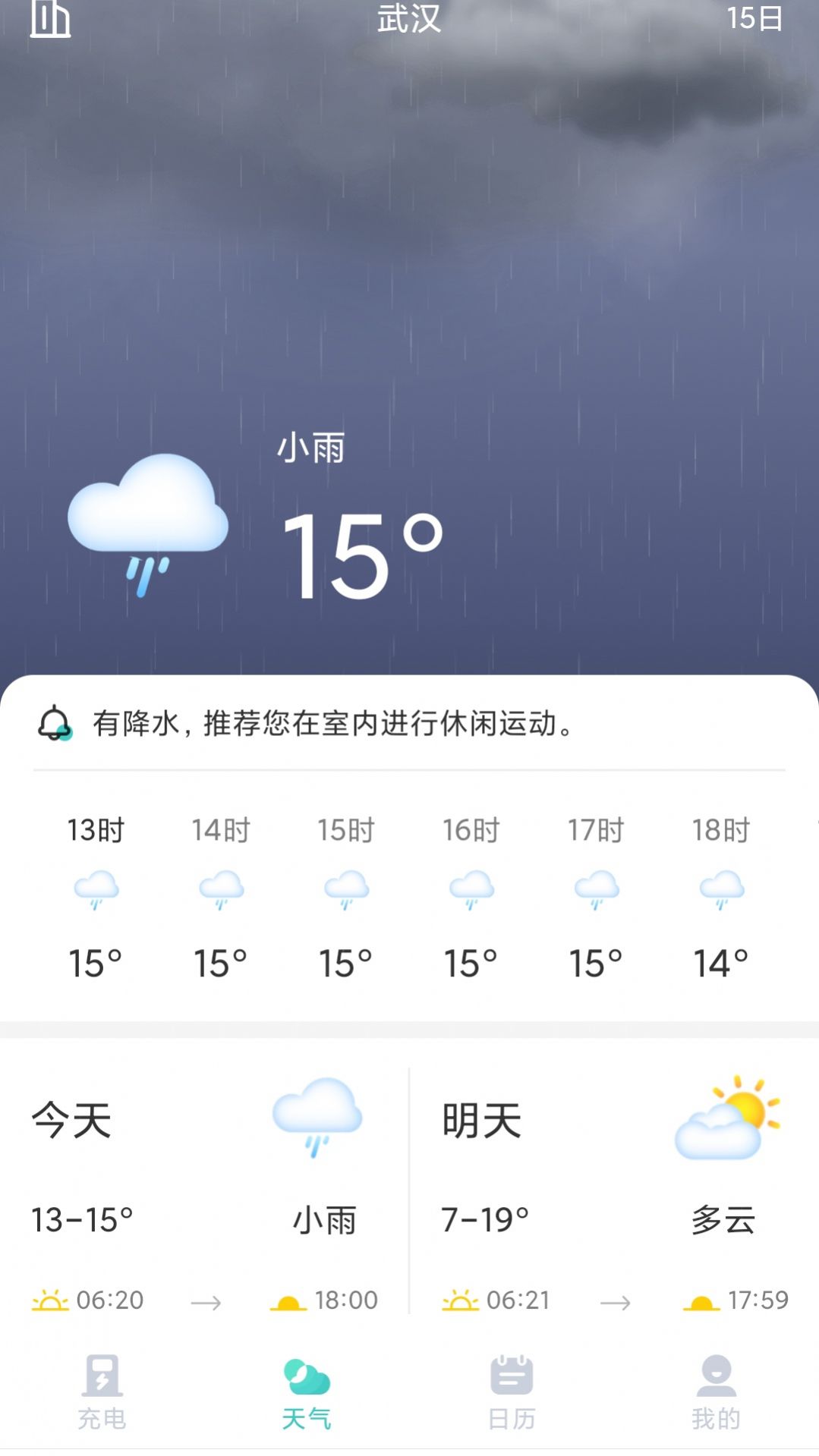
Task: Click the notification bell icon
Action: pos(54,726)
